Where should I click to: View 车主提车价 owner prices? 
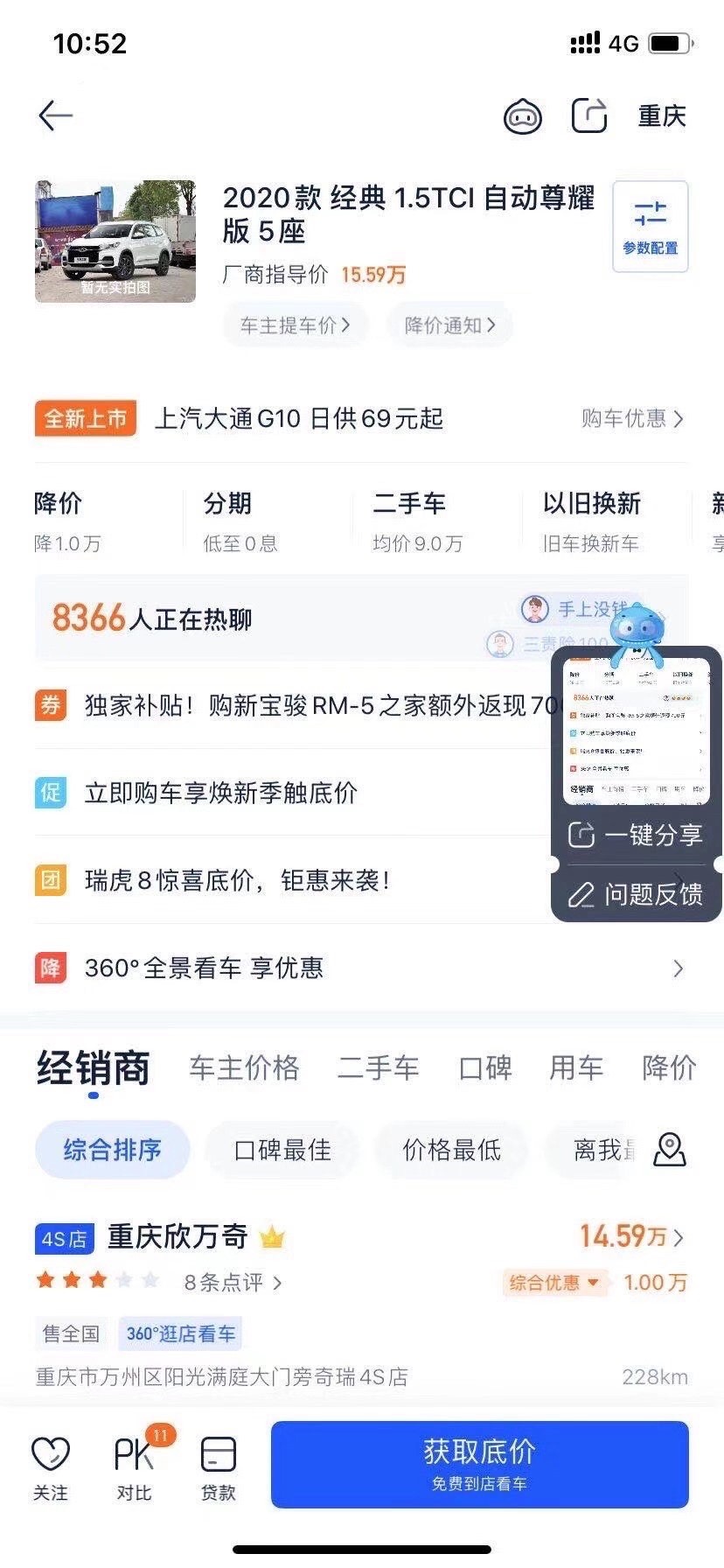[x=296, y=325]
